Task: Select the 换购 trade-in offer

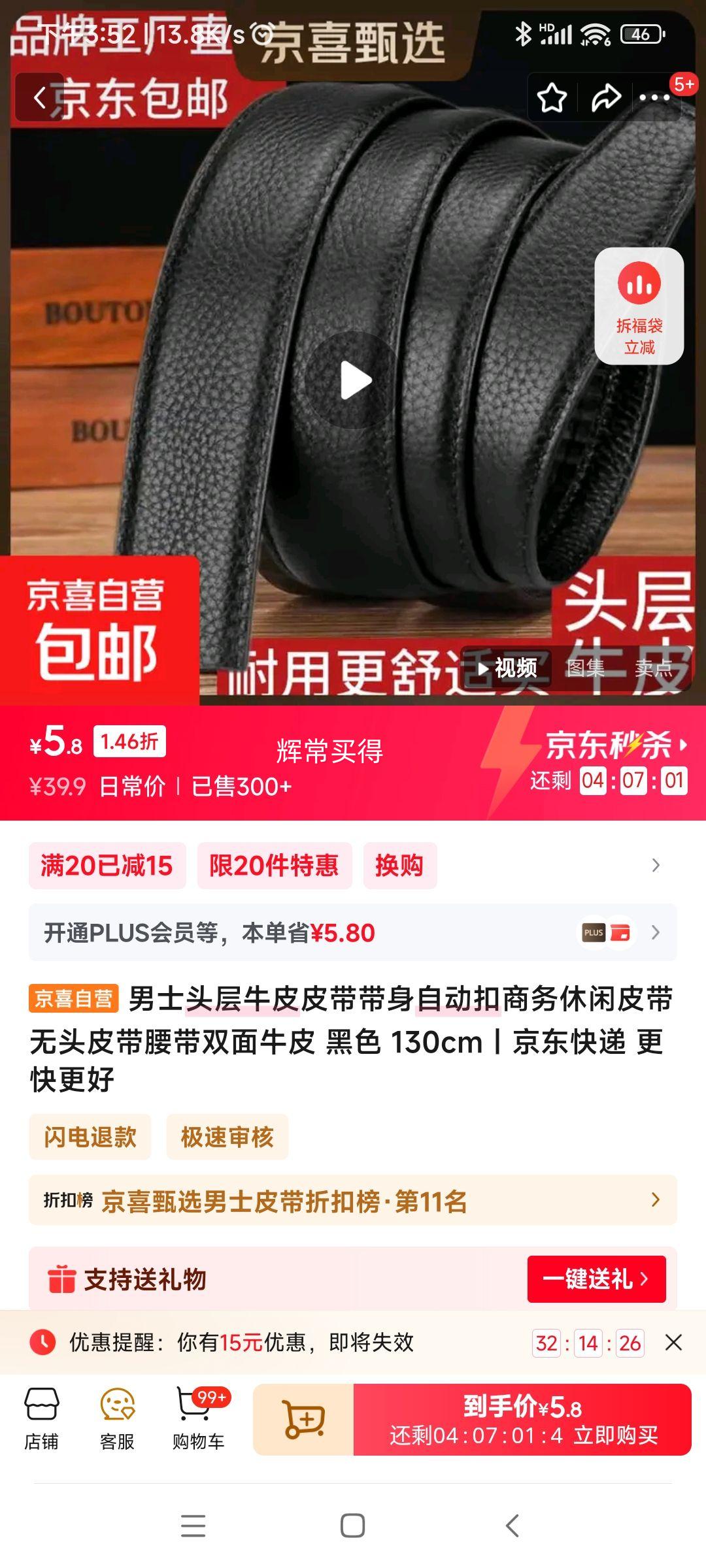Action: point(401,866)
